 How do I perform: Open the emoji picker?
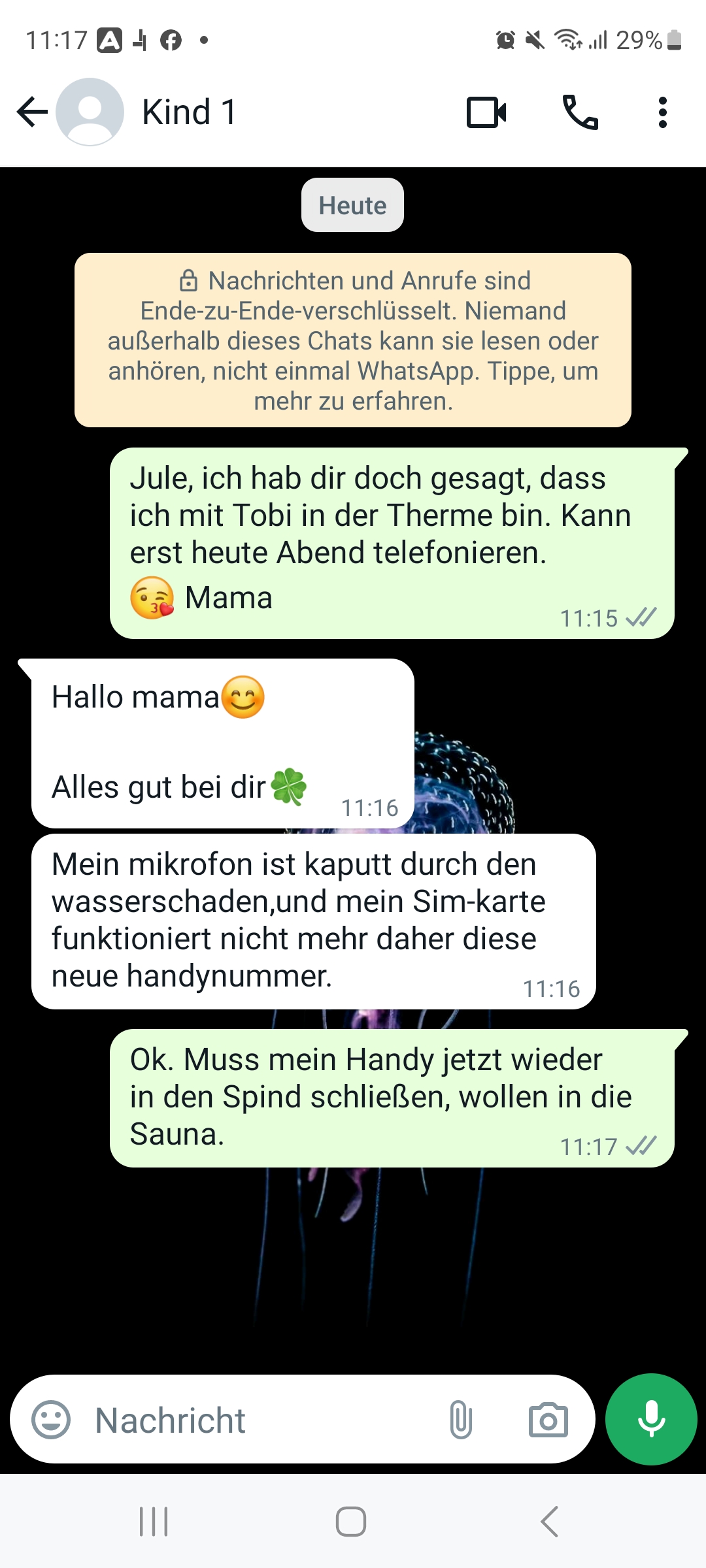click(51, 1419)
